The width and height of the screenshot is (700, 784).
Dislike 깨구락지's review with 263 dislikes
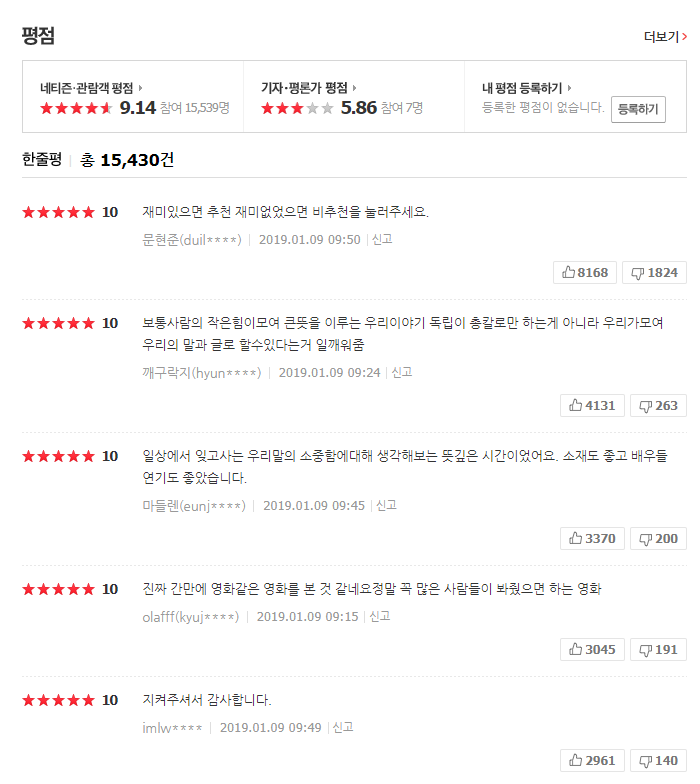coord(658,405)
